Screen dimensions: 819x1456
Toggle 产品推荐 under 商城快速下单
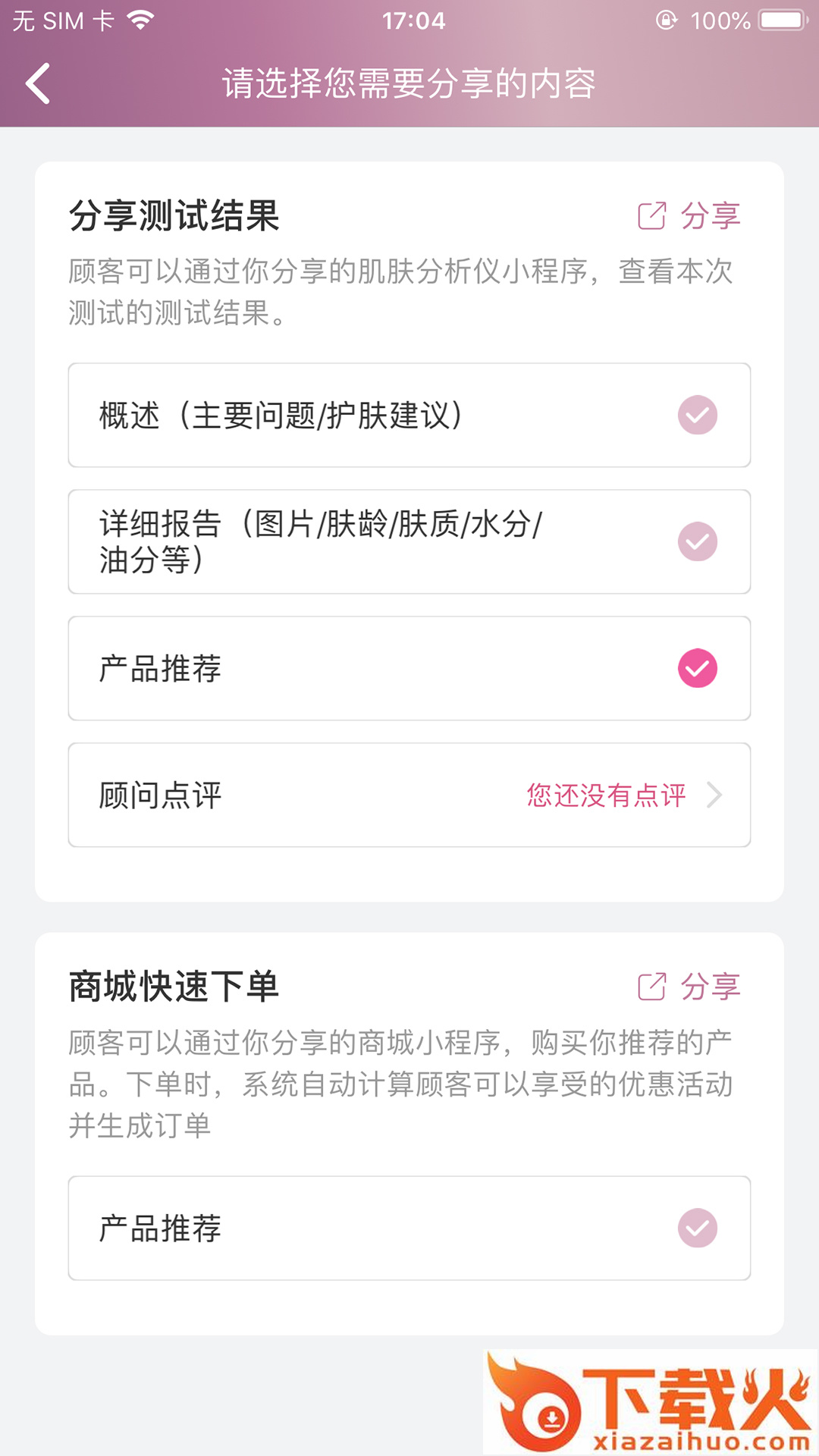click(x=697, y=1228)
